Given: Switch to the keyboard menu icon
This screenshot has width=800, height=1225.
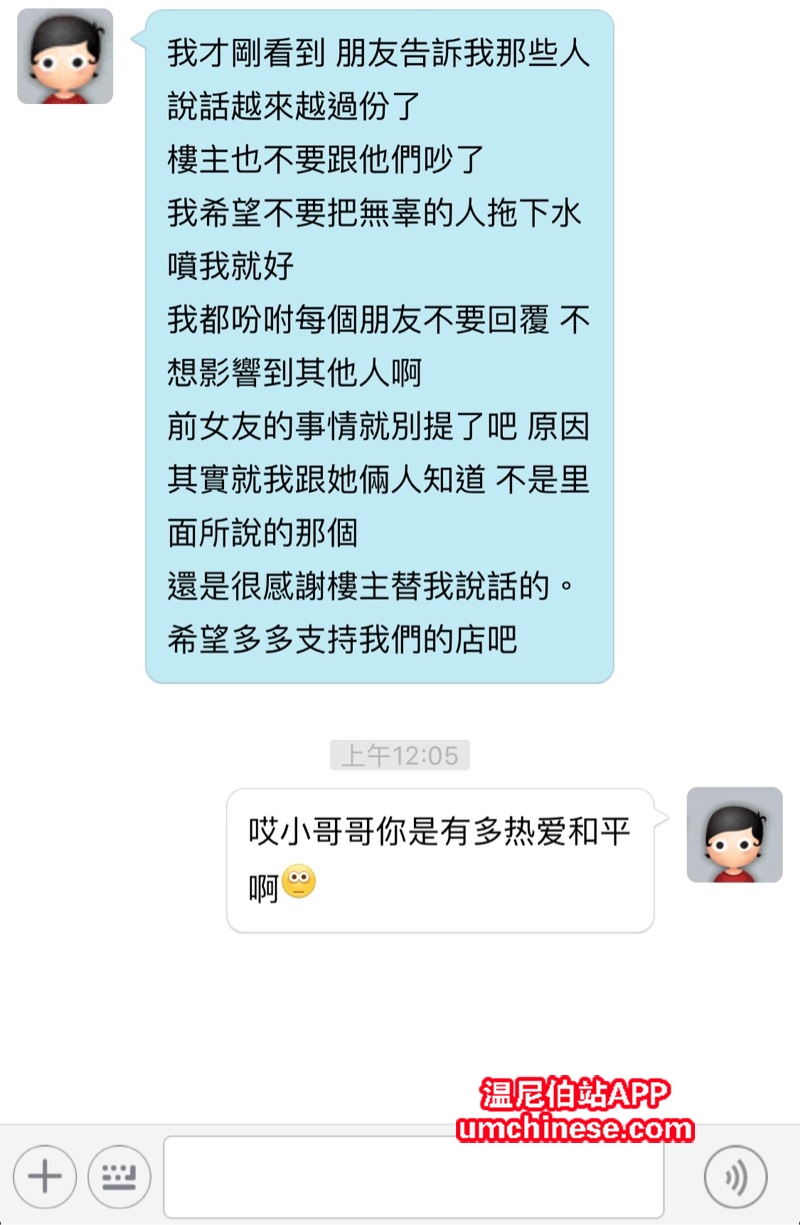Looking at the screenshot, I should [x=119, y=1176].
